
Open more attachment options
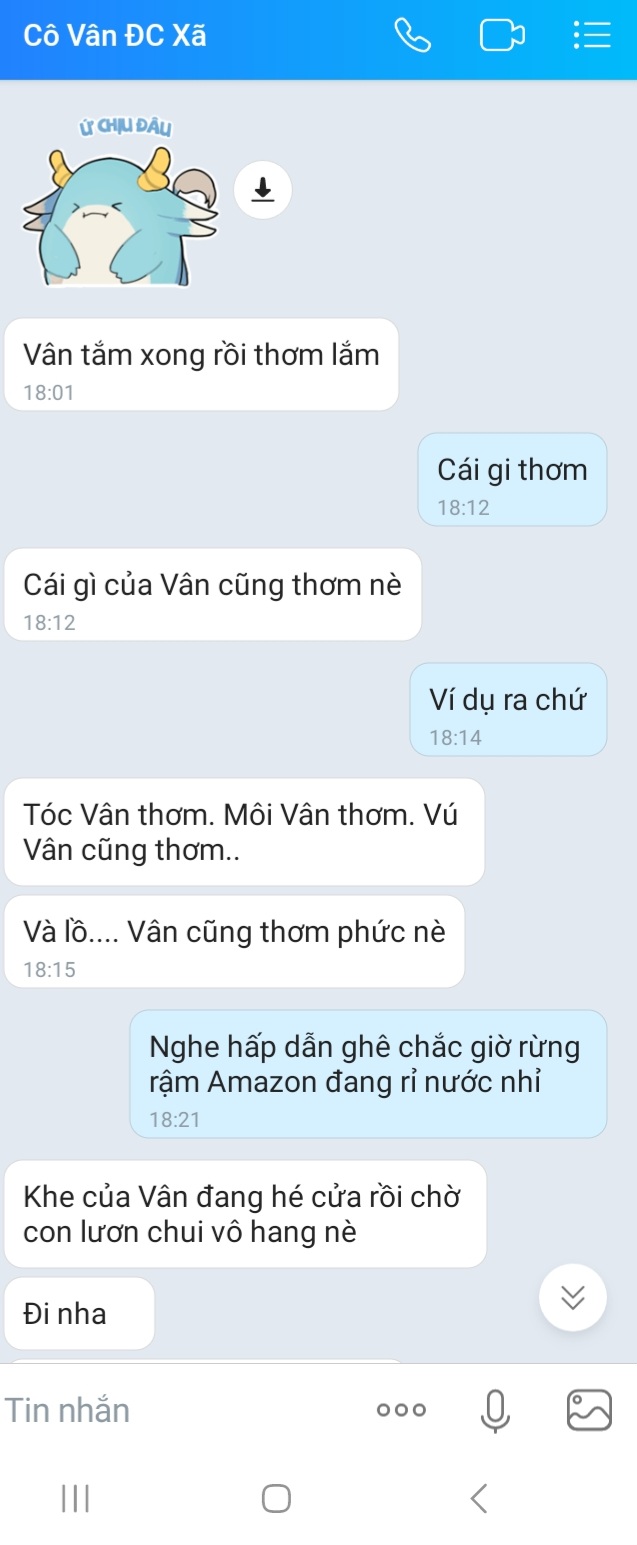pos(401,1411)
